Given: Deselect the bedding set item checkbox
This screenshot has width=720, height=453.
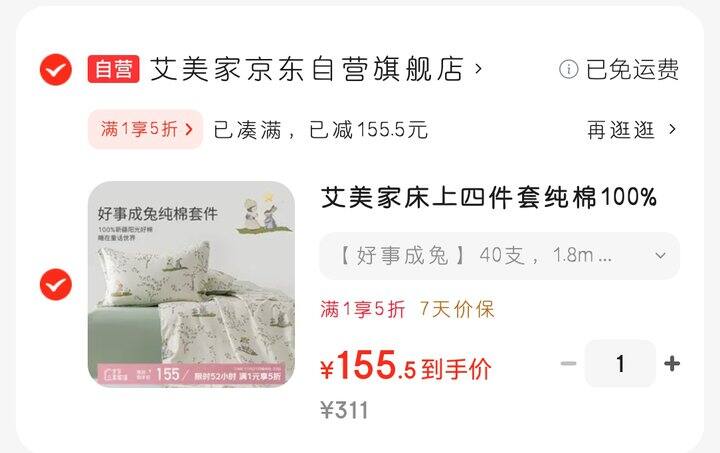Looking at the screenshot, I should click(x=55, y=285).
